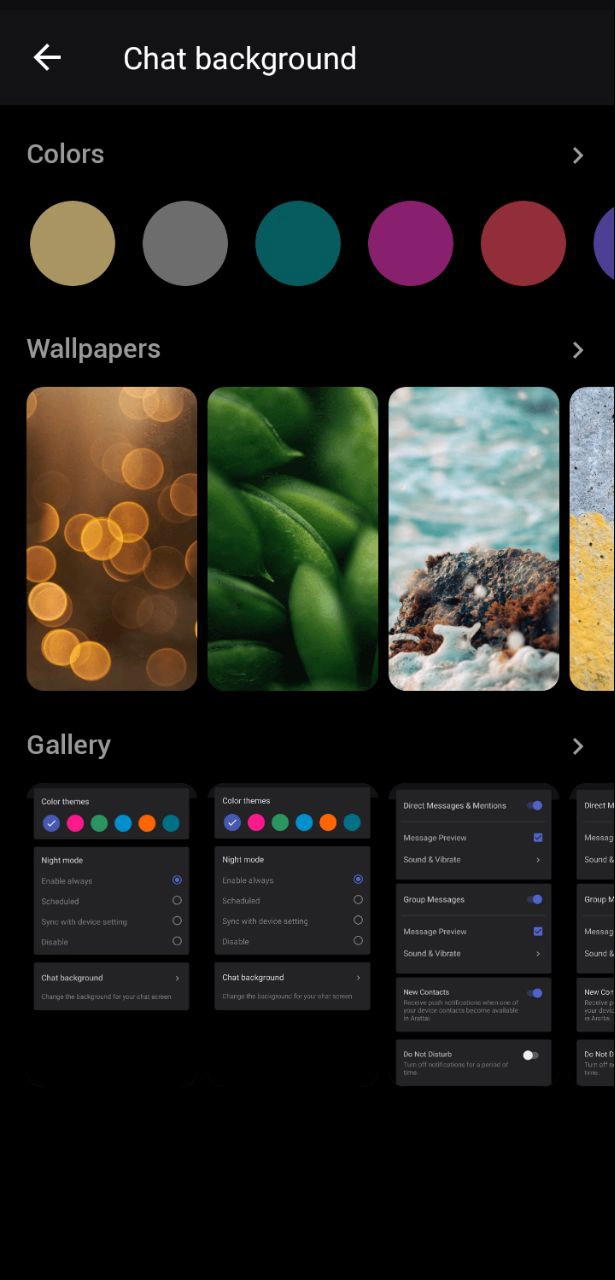This screenshot has width=615, height=1280.
Task: Select the first gallery screenshot image
Action: click(x=111, y=934)
